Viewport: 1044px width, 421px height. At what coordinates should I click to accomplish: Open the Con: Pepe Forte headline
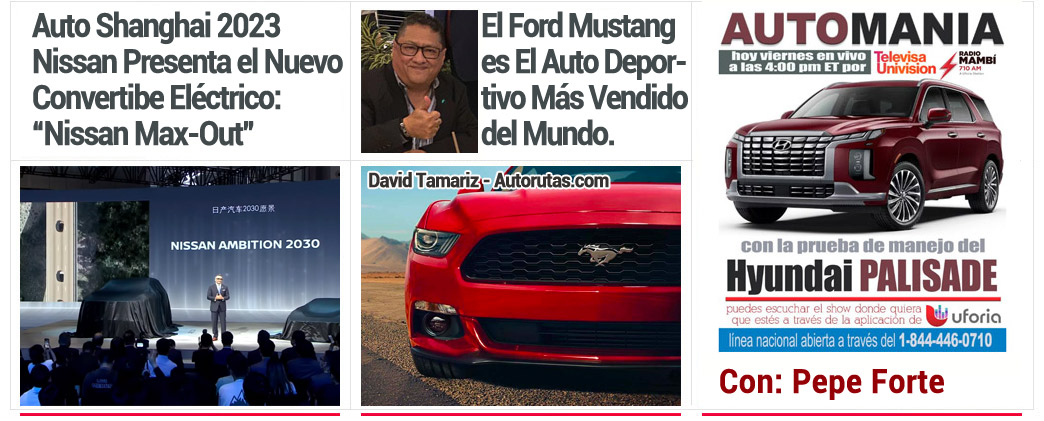point(831,382)
